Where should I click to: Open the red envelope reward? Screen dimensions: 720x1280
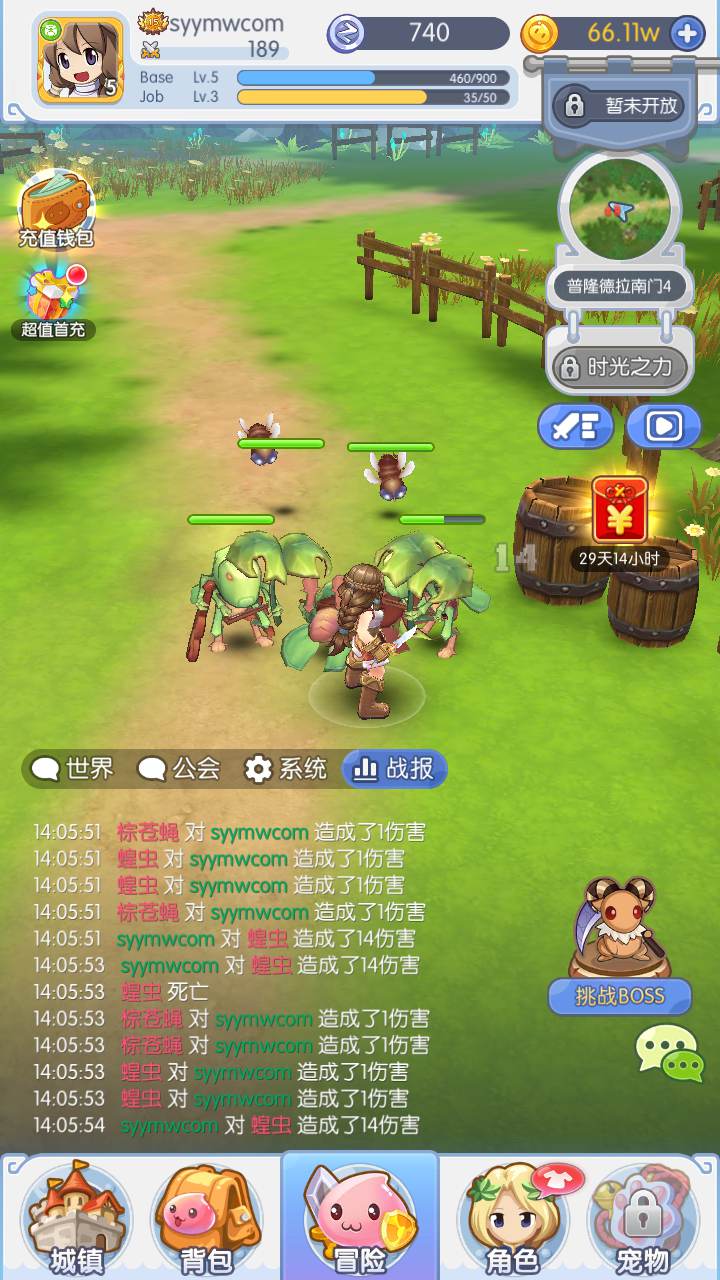click(619, 507)
